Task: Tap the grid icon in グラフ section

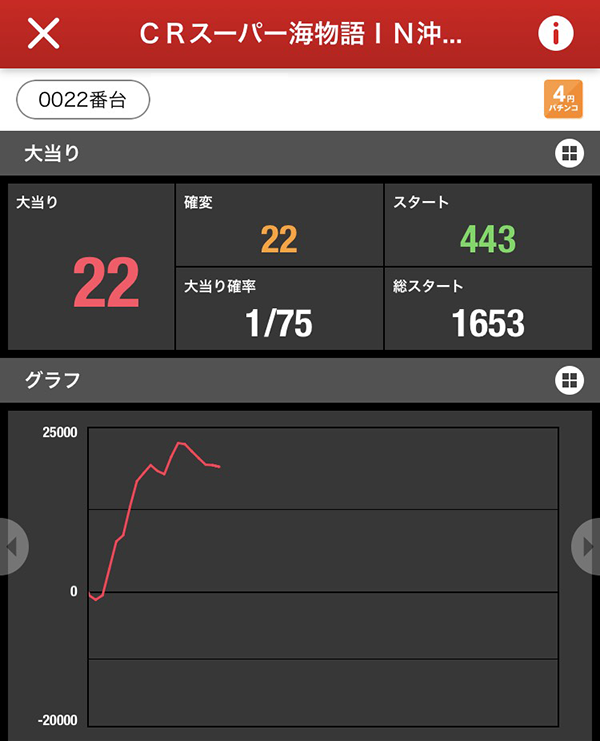Action: point(567,380)
